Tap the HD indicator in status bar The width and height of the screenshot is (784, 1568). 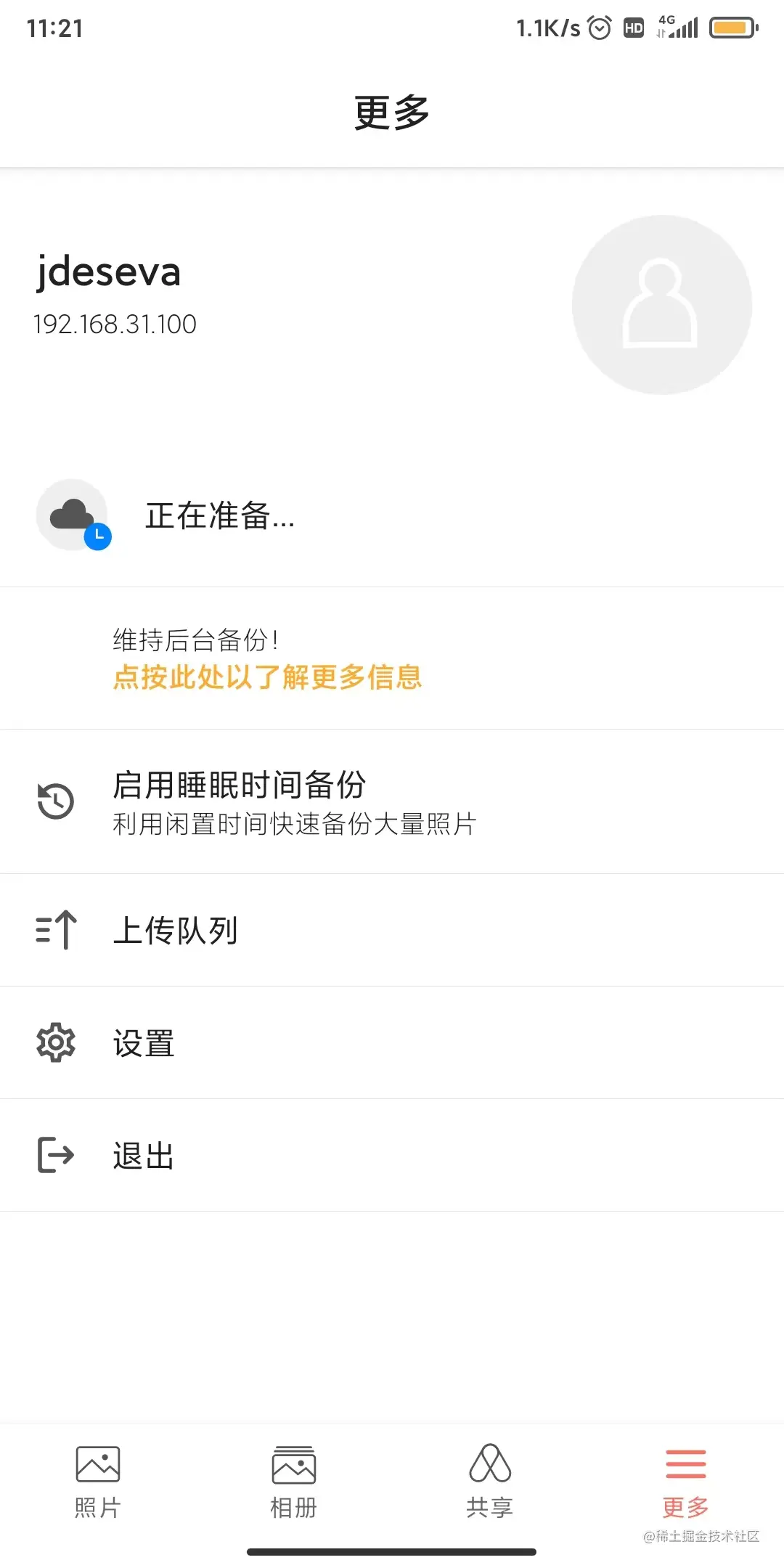(633, 28)
